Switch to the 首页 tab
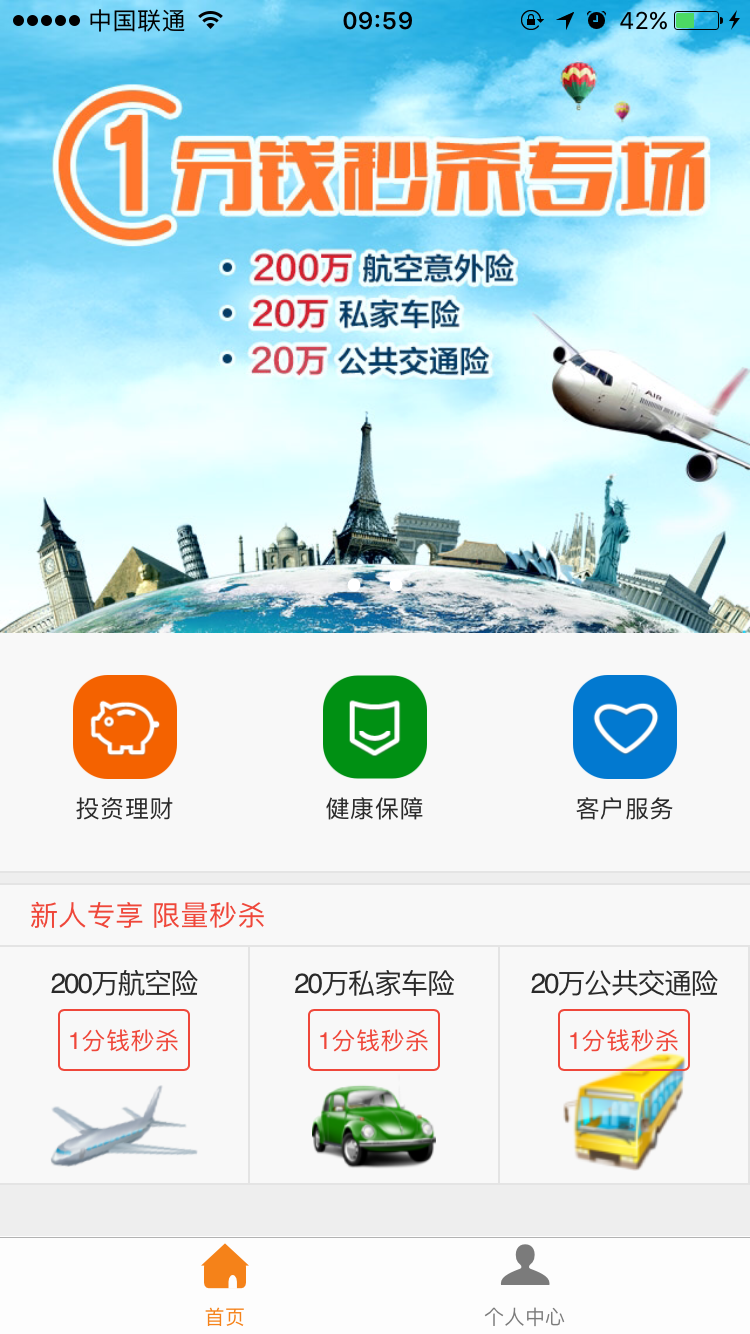The image size is (750, 1334). [x=225, y=1285]
